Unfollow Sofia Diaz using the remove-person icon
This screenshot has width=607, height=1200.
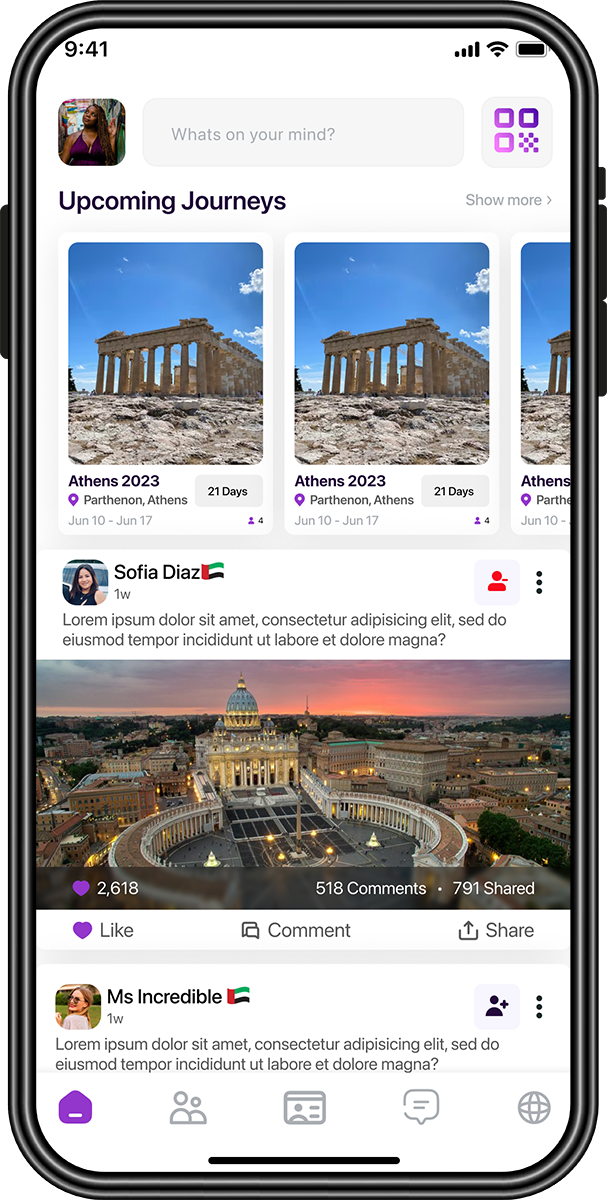[497, 582]
